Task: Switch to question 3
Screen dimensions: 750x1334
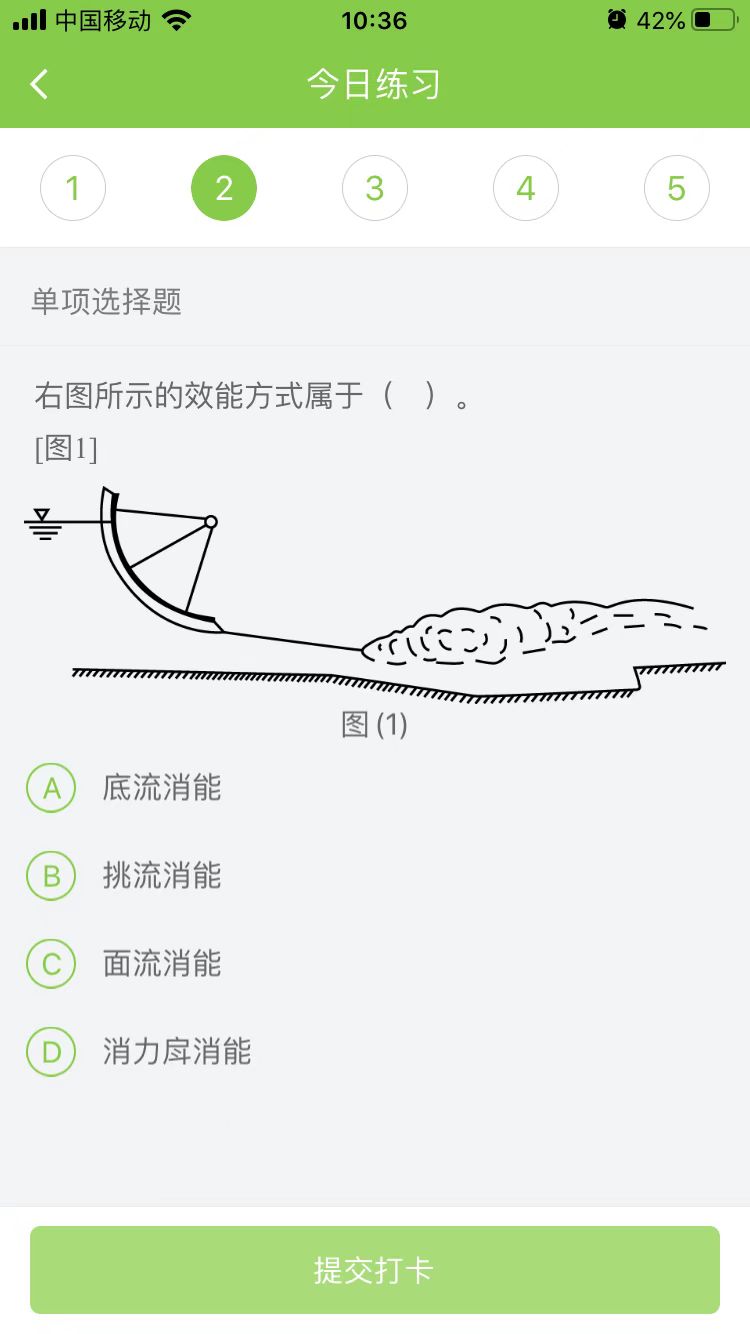Action: tap(375, 188)
